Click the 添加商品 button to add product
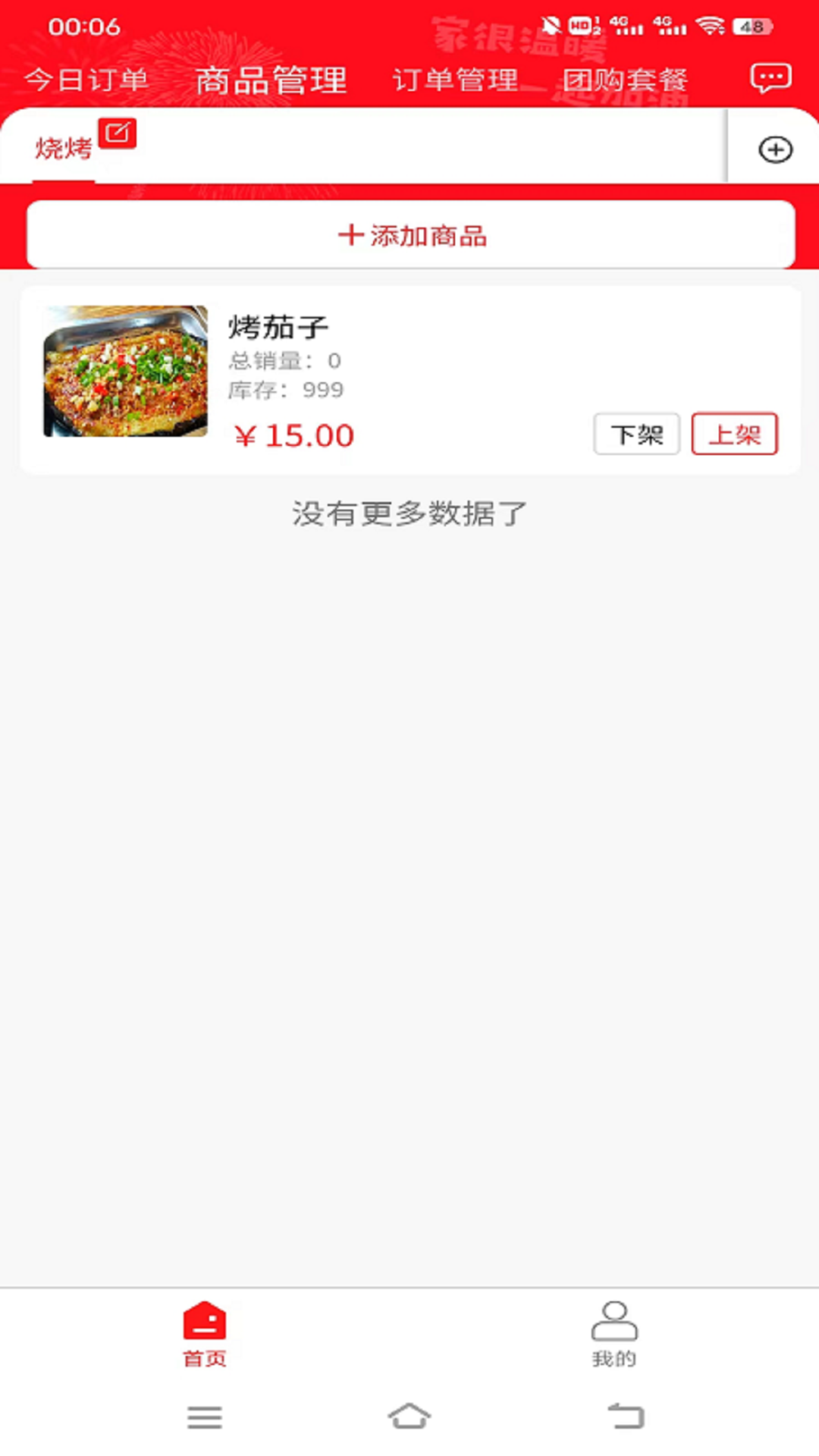The width and height of the screenshot is (819, 1456). coord(409,236)
